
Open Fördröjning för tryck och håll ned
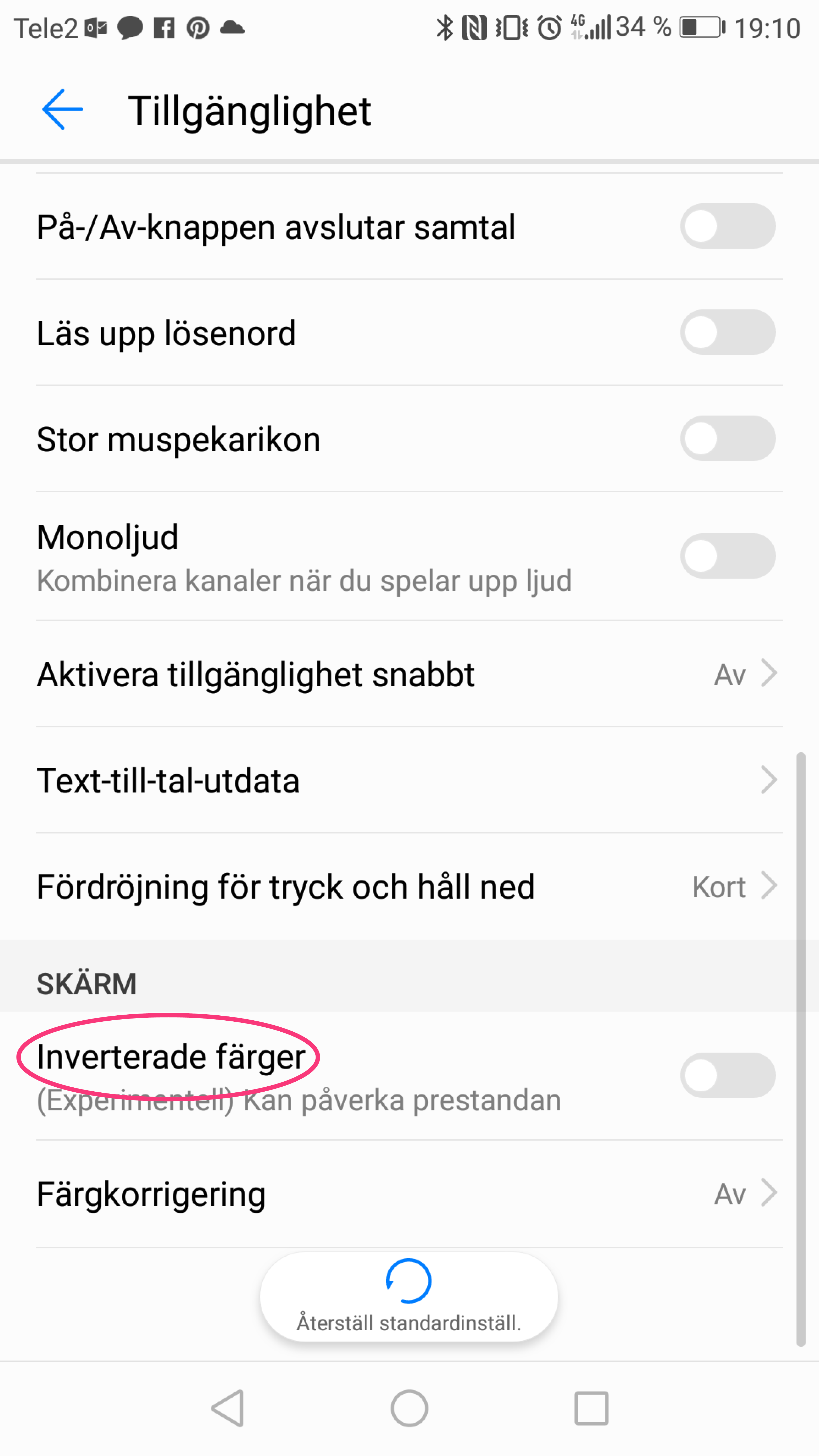point(409,886)
